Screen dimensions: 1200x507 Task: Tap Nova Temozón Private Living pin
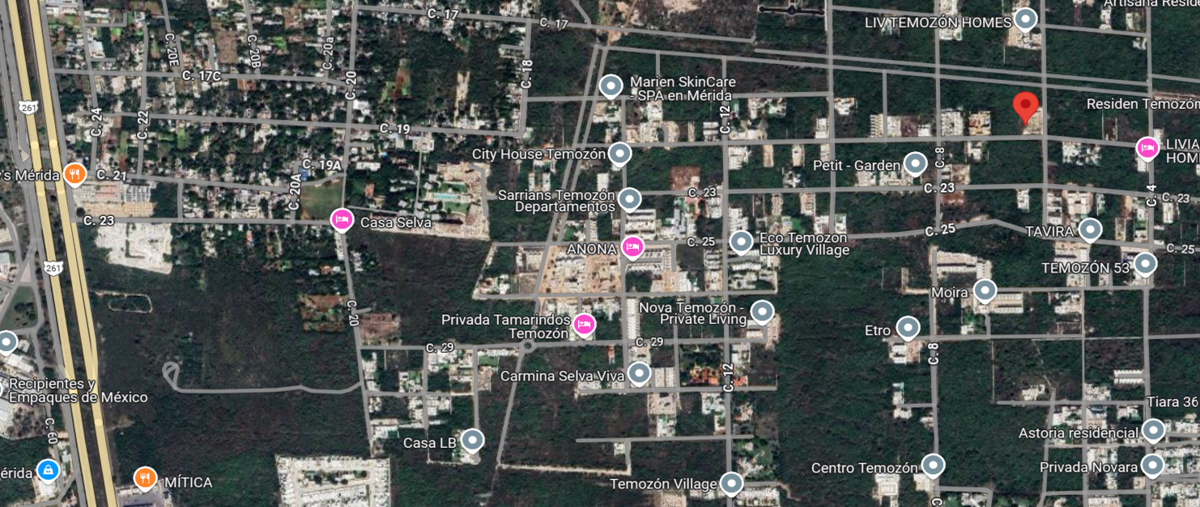click(x=763, y=313)
